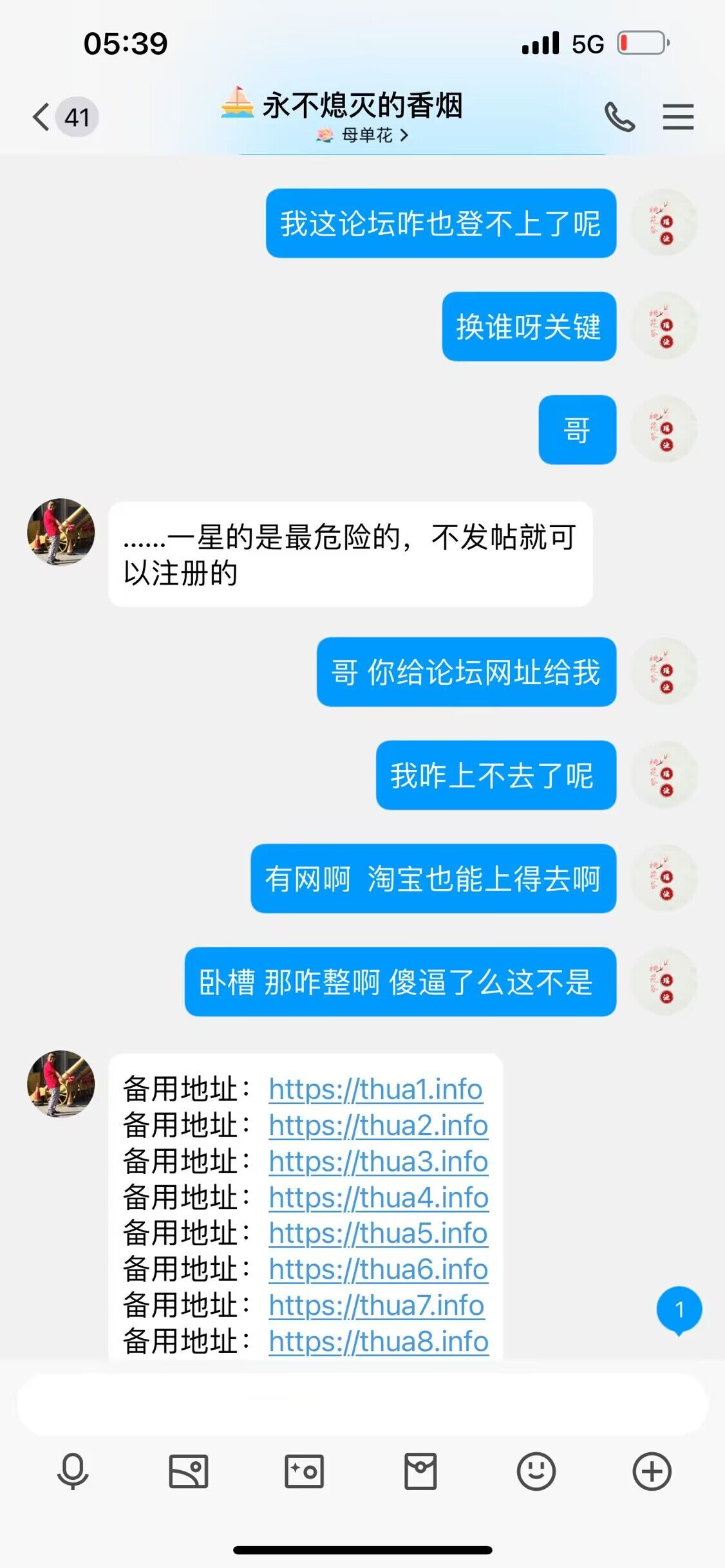Tap the chat title 永不熄灭的香烟
Viewport: 725px width, 1568px height.
tap(362, 105)
